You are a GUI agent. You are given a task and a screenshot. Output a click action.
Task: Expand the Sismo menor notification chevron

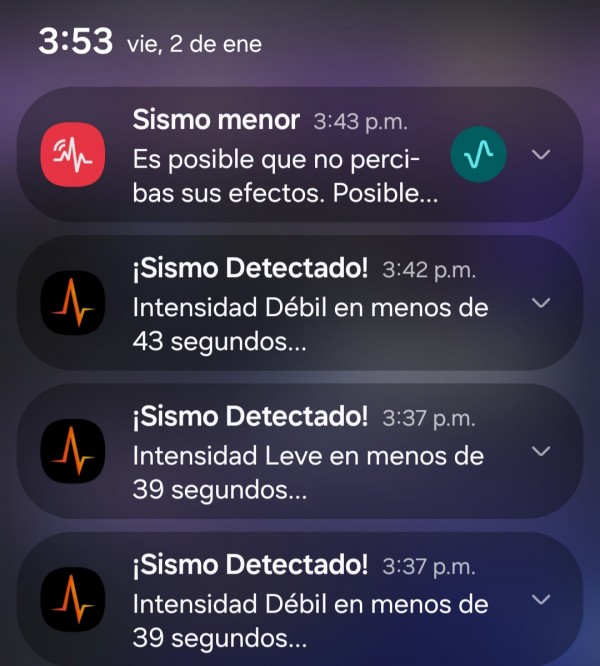[x=541, y=155]
